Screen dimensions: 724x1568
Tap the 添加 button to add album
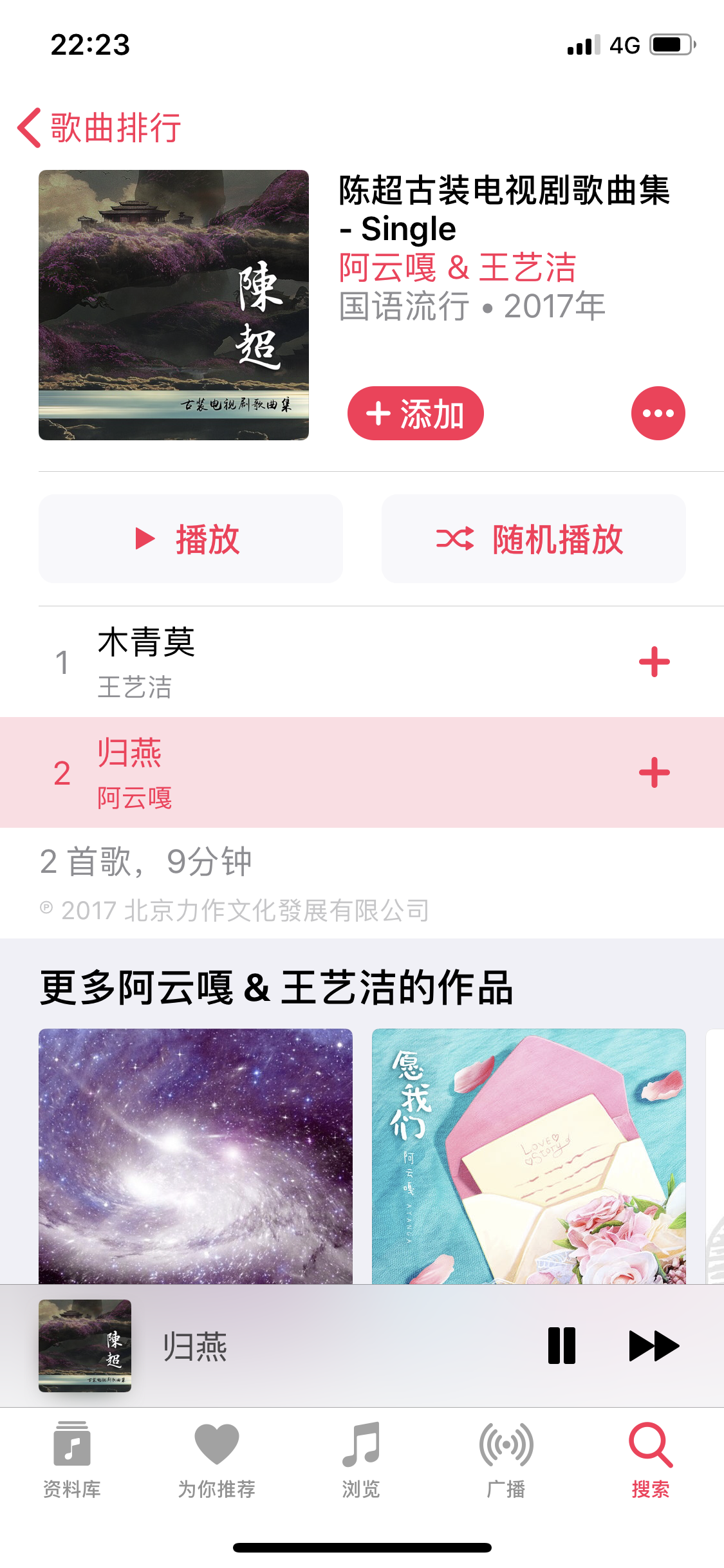[x=415, y=413]
